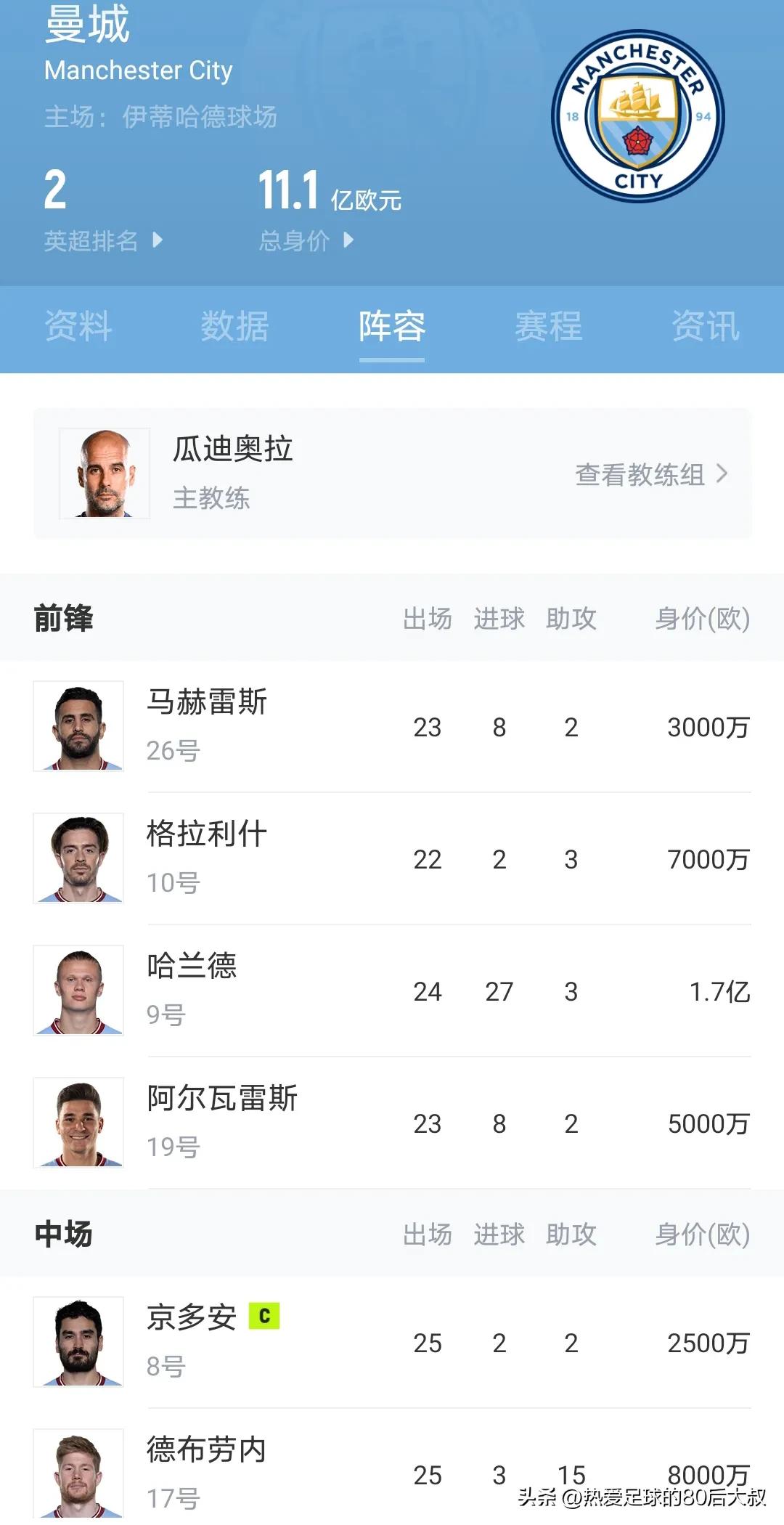
Task: Select Mahrez's player portrait
Action: pos(78,725)
